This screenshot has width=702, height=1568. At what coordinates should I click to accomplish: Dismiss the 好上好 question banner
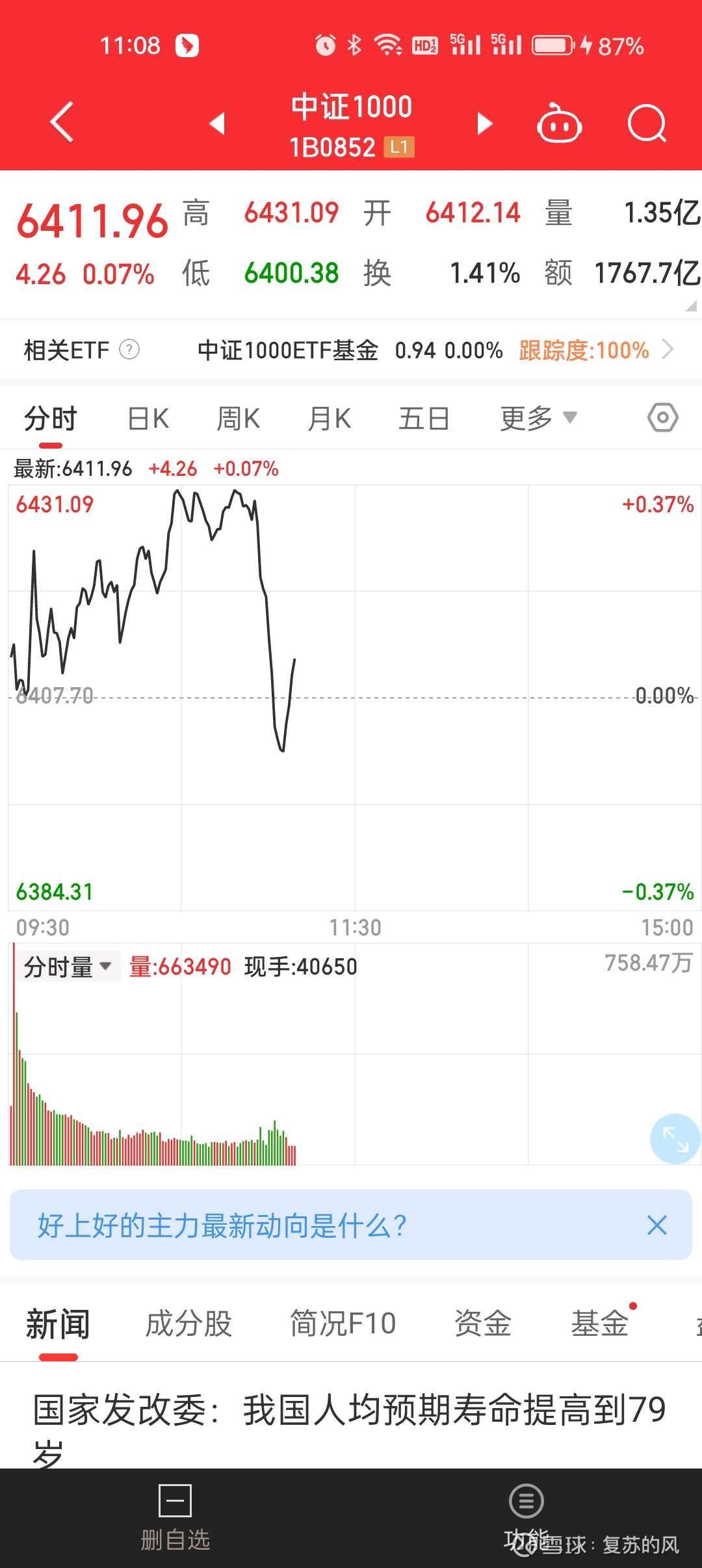pos(656,1225)
